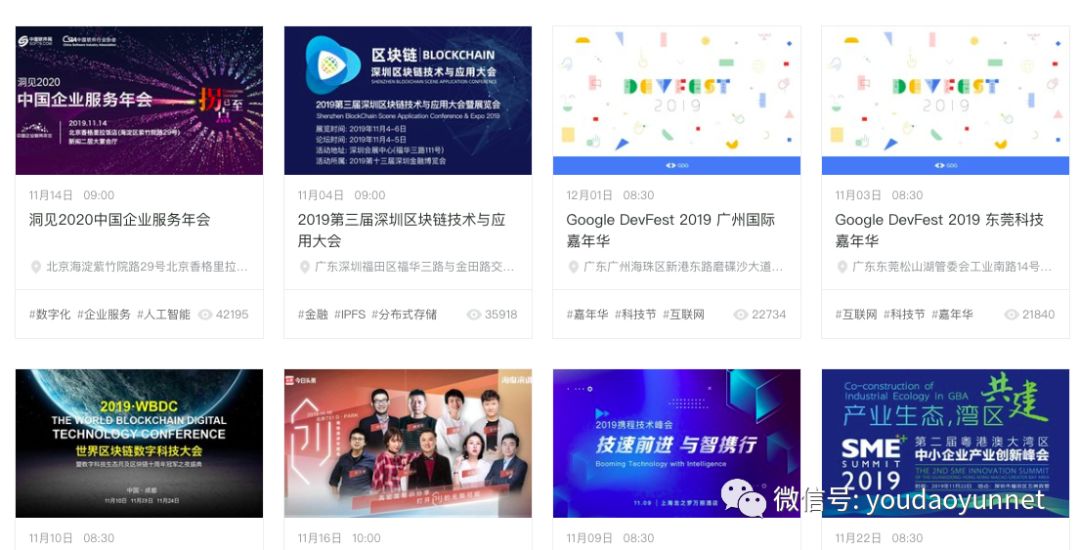Screen dimensions: 1080x550
Task: Open the 2019携程技术峰会 event card
Action: [676, 443]
